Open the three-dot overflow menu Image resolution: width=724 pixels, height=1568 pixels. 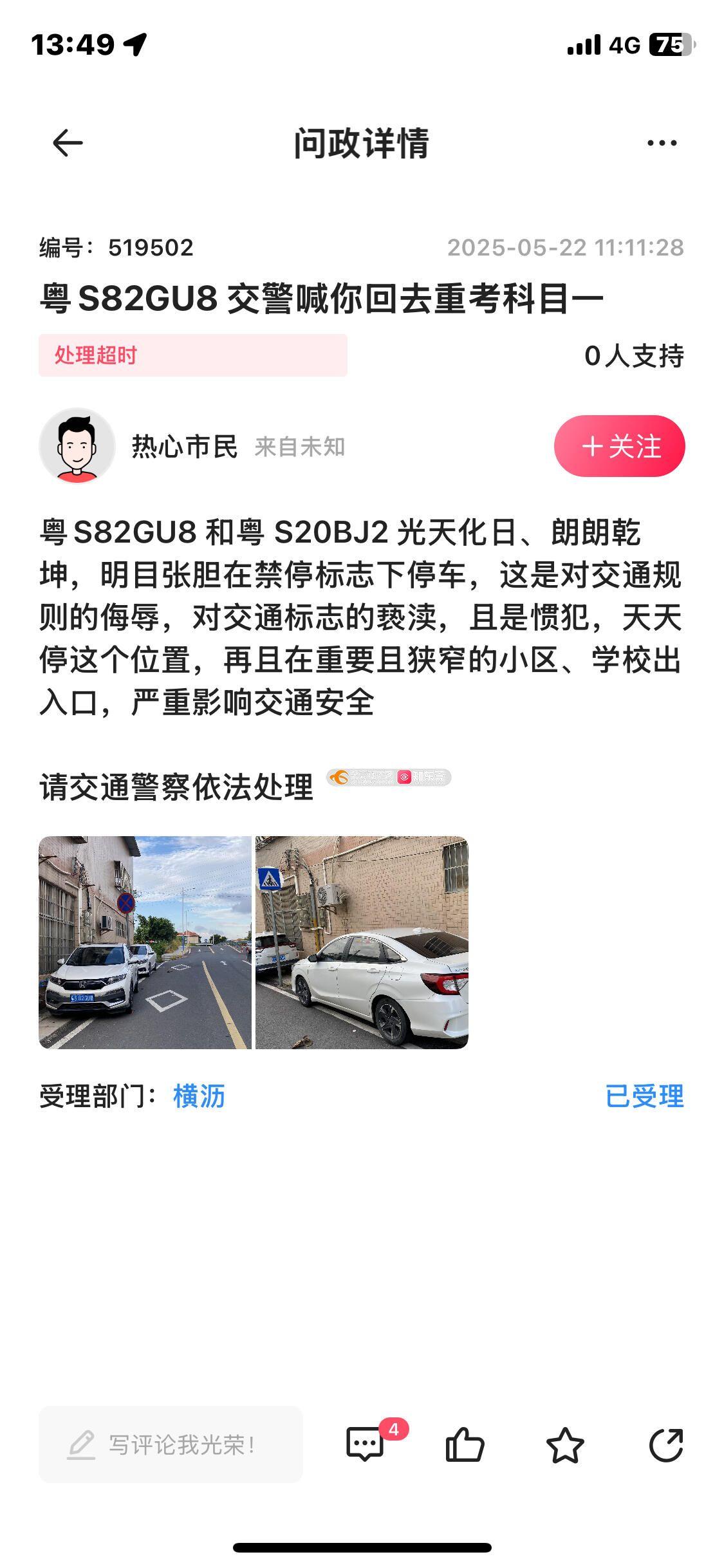(662, 143)
